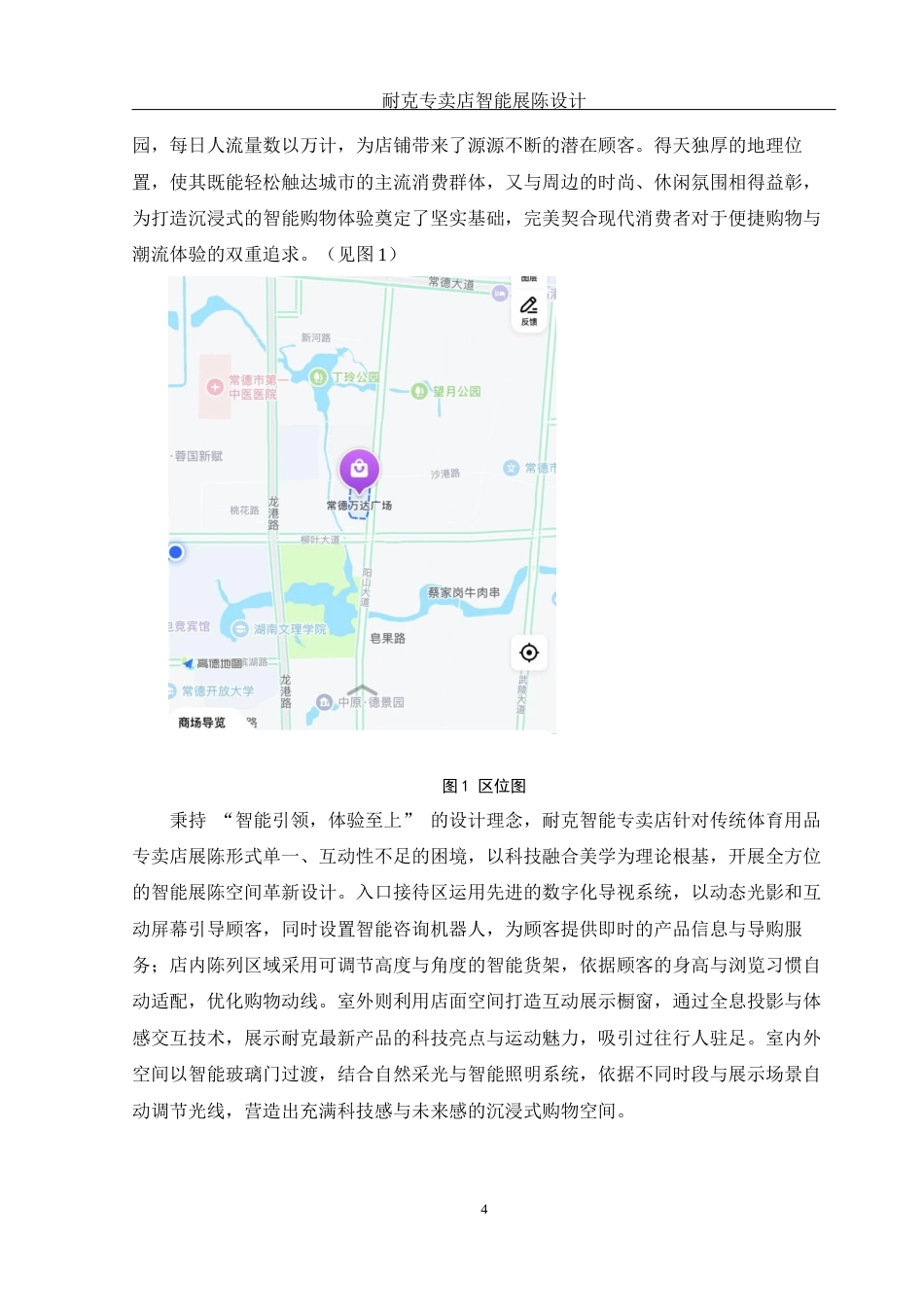Viewport: 924px width, 1307px height.
Task: Select the 中原·德景园 building marker icon
Action: [324, 701]
